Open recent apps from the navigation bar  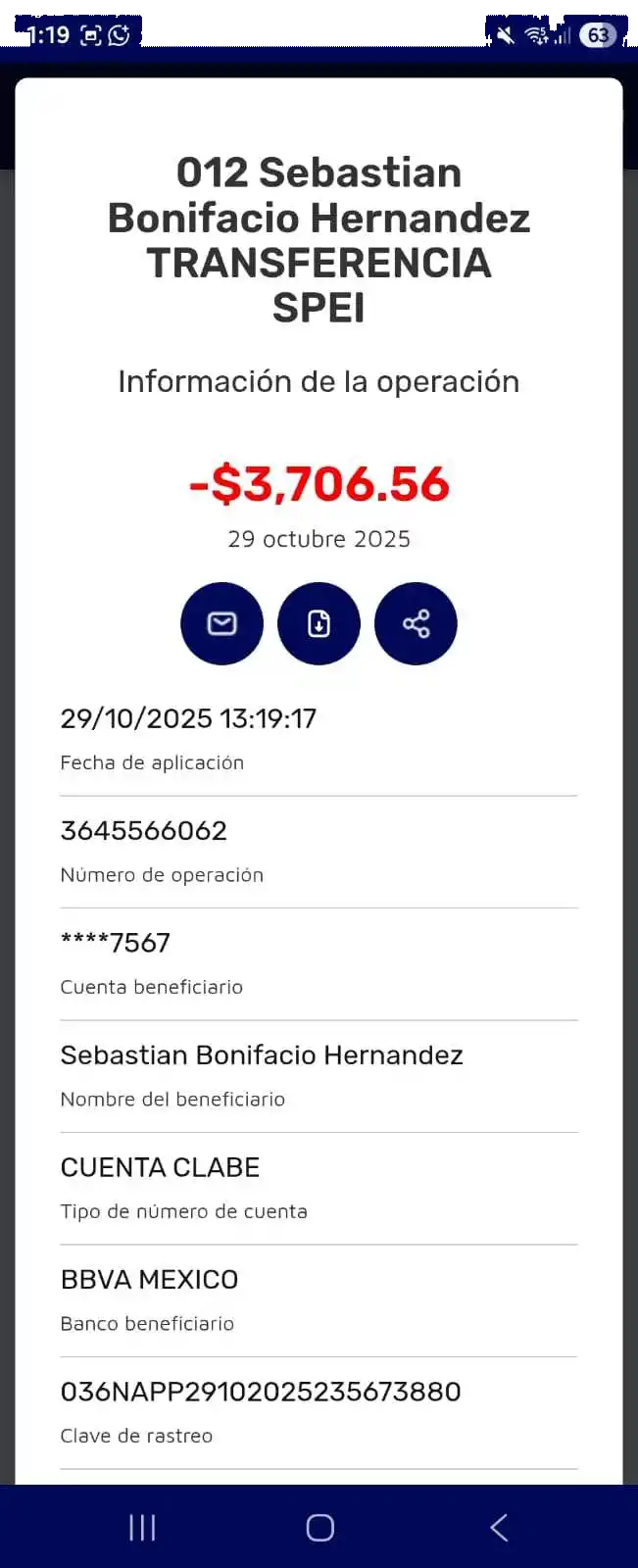pos(142,1527)
